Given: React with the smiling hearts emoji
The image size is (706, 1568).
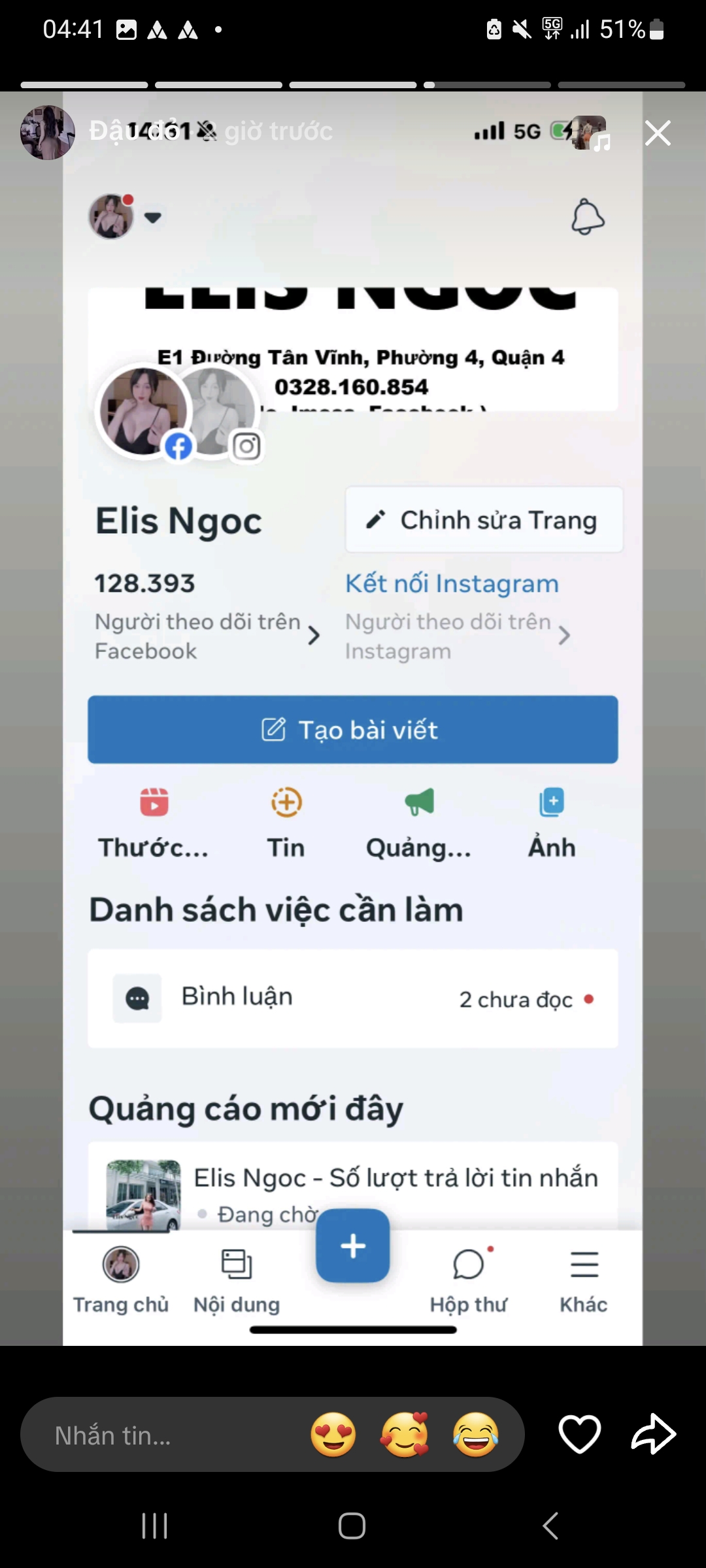Looking at the screenshot, I should [405, 1435].
